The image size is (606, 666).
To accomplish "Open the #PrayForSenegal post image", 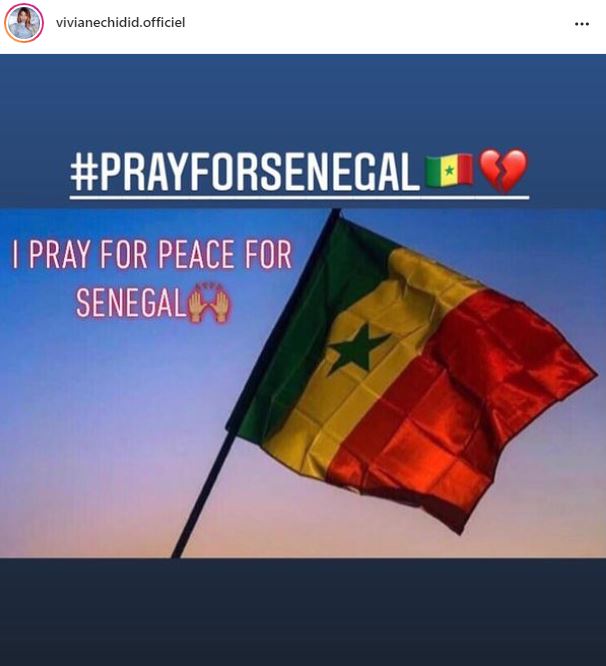I will coord(303,360).
